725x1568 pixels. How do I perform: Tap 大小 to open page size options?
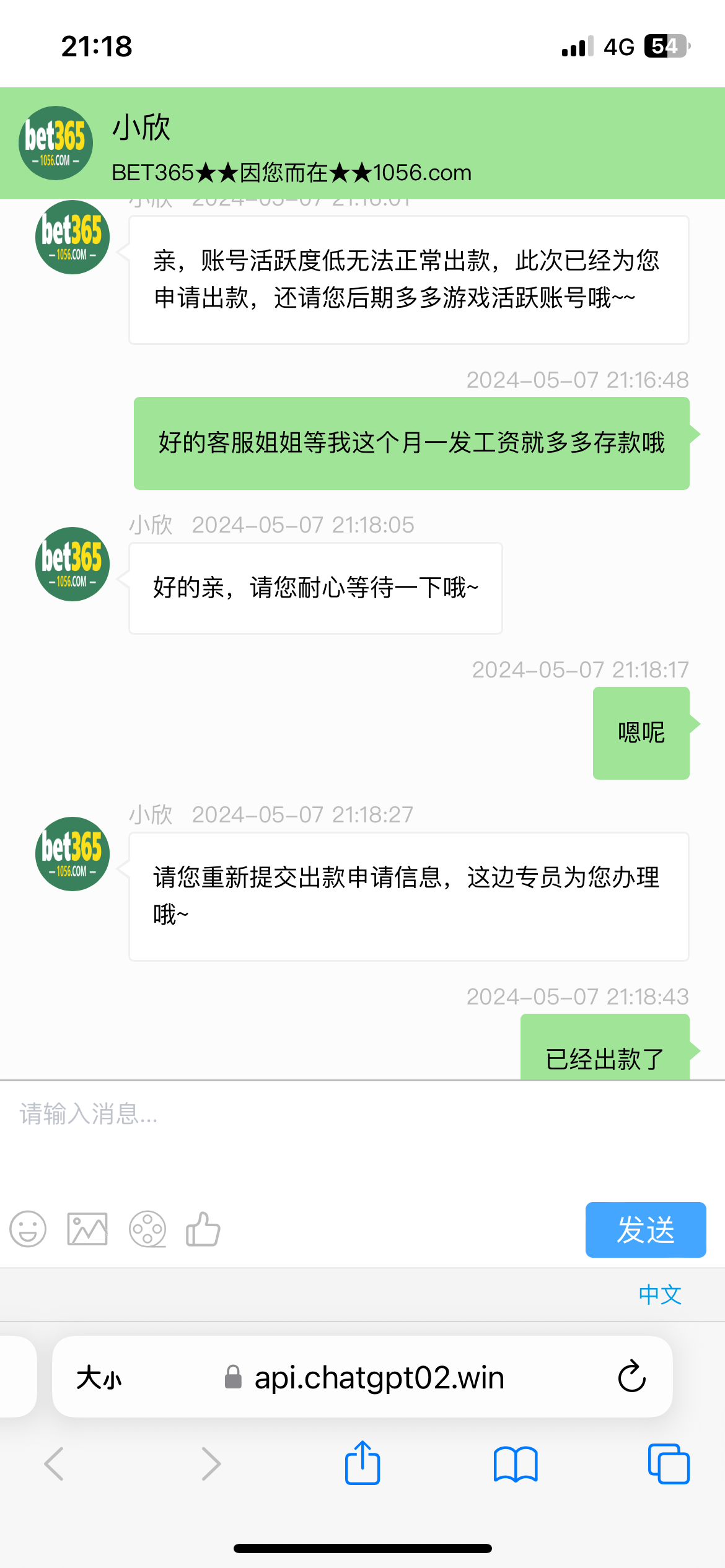(x=100, y=1377)
